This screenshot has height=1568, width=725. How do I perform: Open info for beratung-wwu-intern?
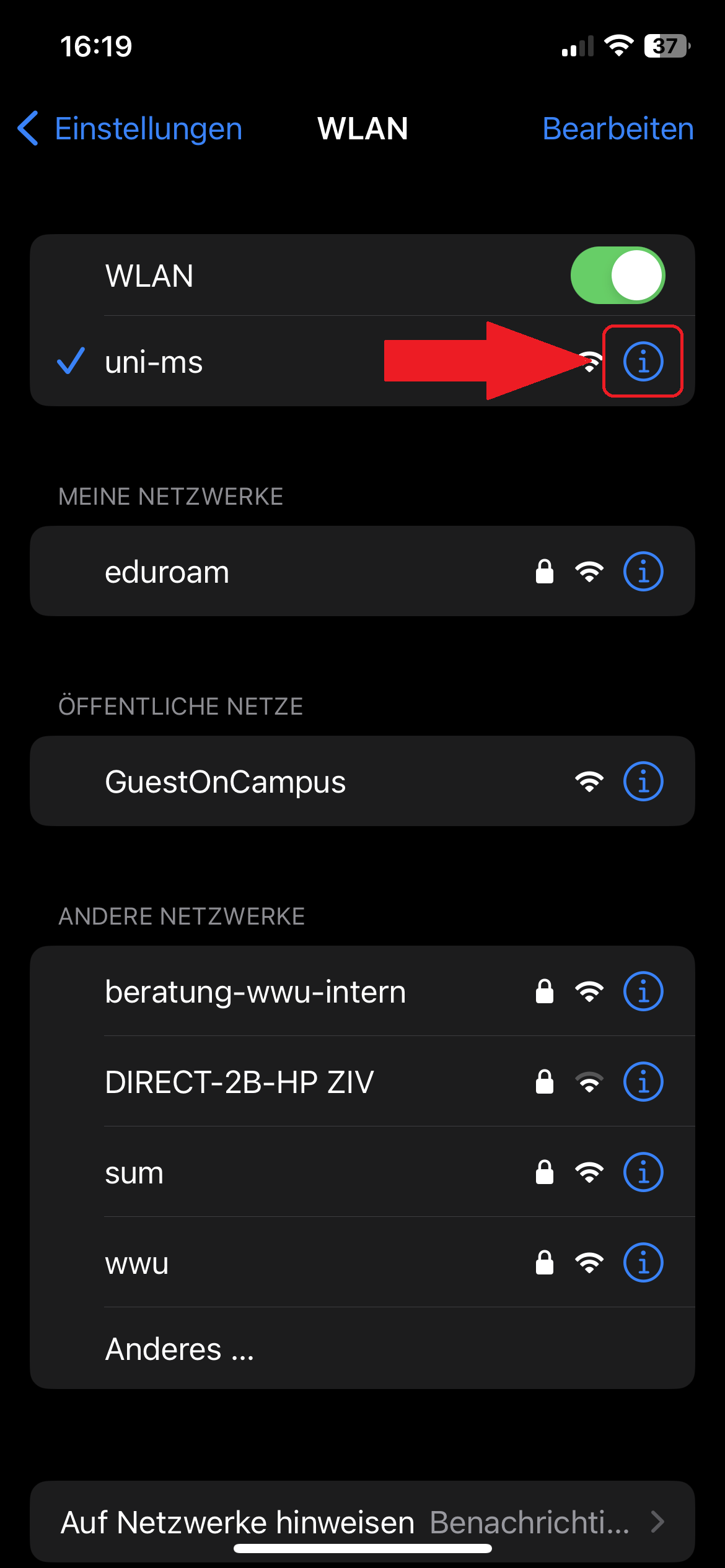[643, 991]
